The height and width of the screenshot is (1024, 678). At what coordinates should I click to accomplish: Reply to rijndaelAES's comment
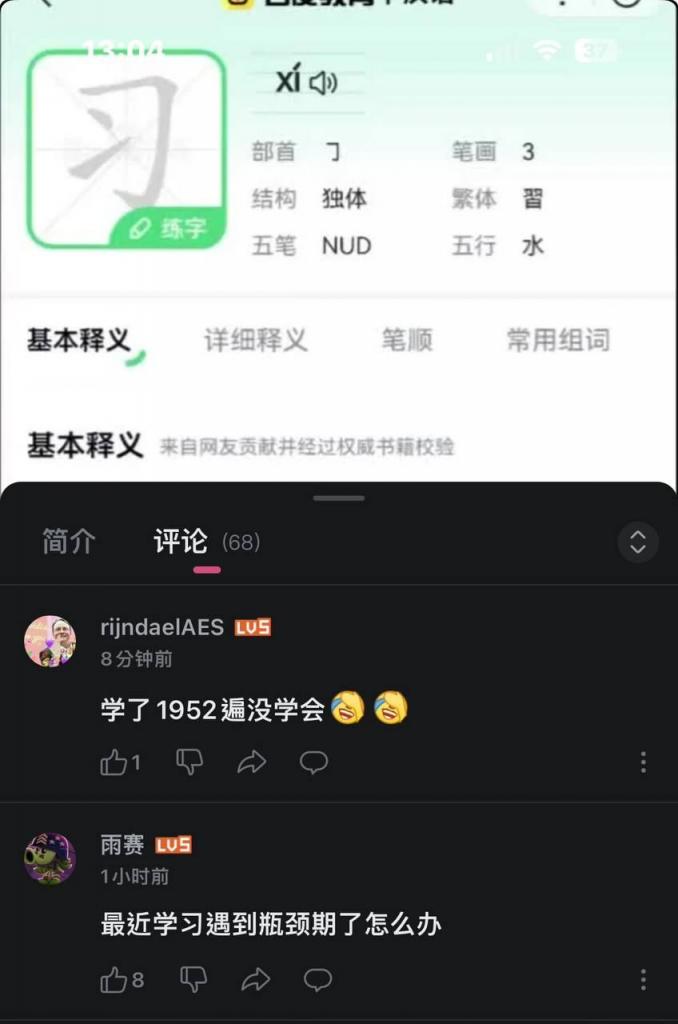click(314, 763)
